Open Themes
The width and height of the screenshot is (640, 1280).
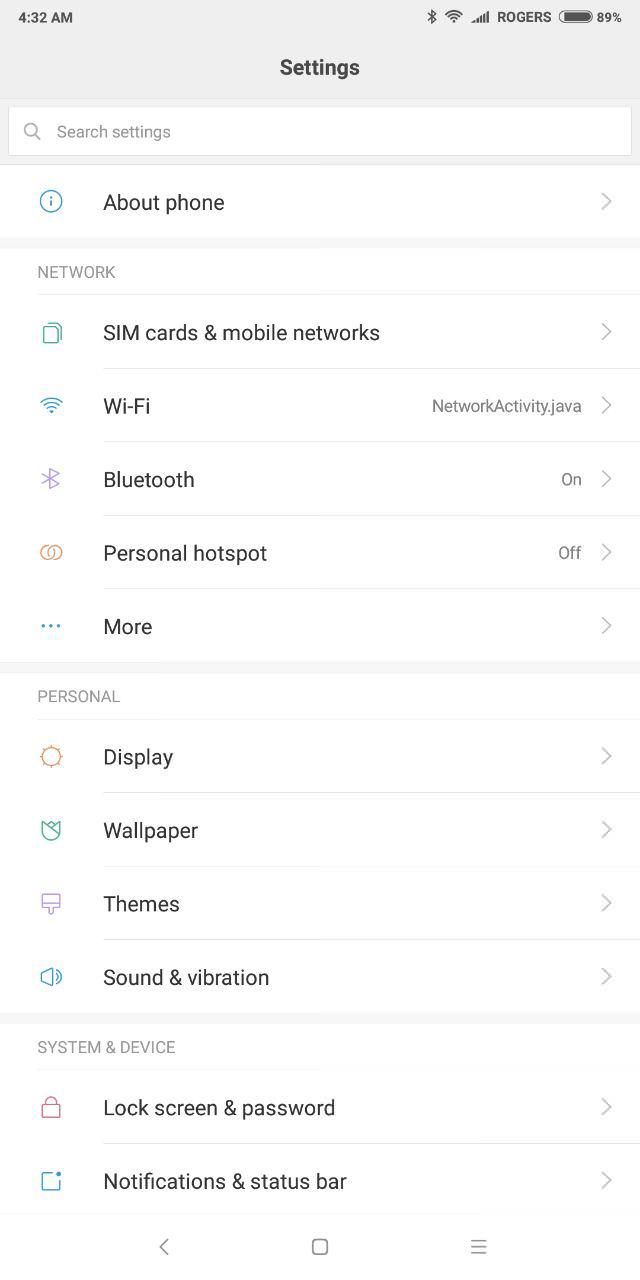320,904
